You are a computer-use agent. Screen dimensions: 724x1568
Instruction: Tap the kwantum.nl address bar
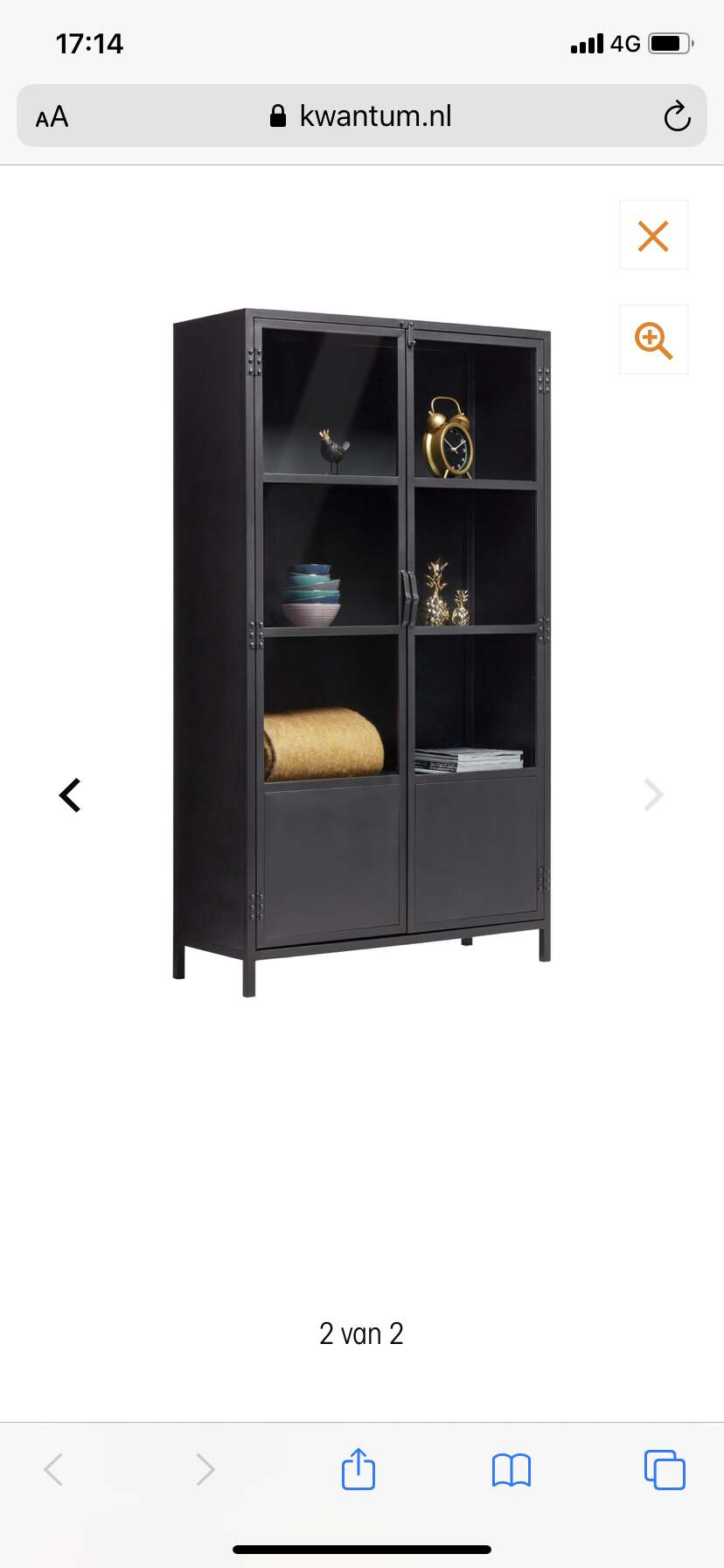[362, 115]
